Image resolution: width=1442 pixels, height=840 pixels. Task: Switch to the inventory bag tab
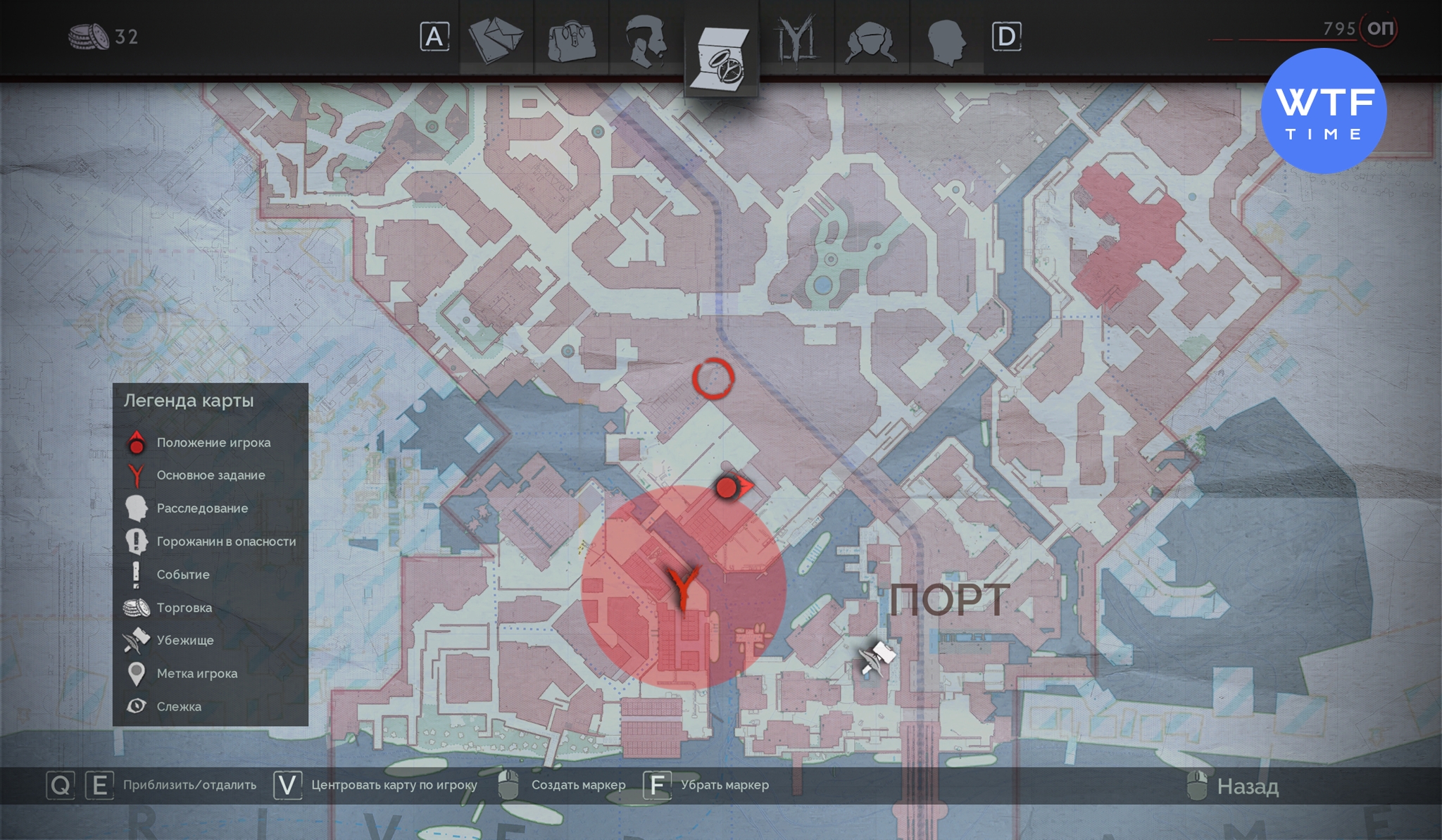(x=572, y=39)
